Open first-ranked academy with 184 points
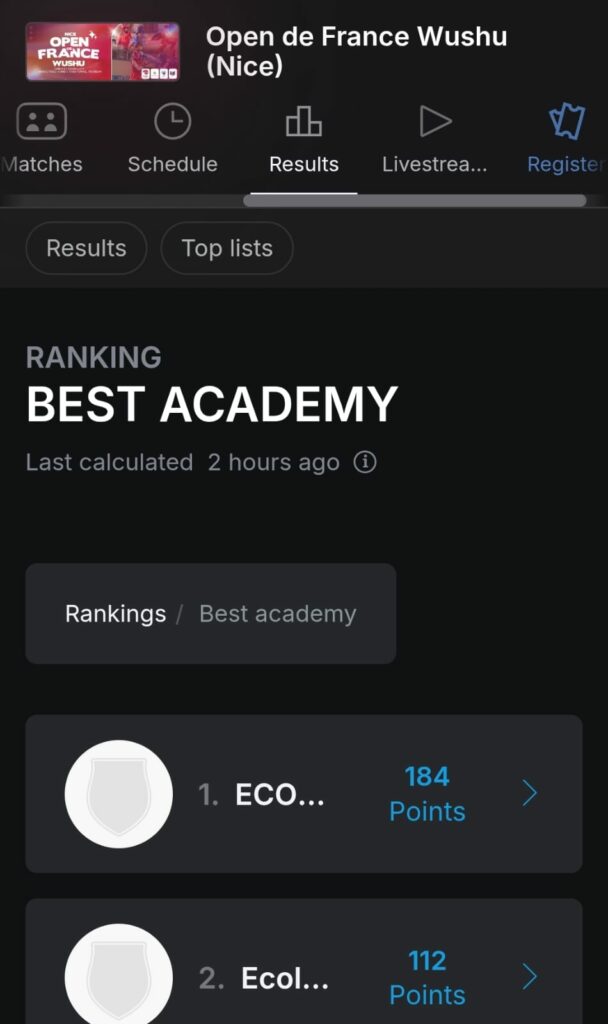 pos(304,793)
